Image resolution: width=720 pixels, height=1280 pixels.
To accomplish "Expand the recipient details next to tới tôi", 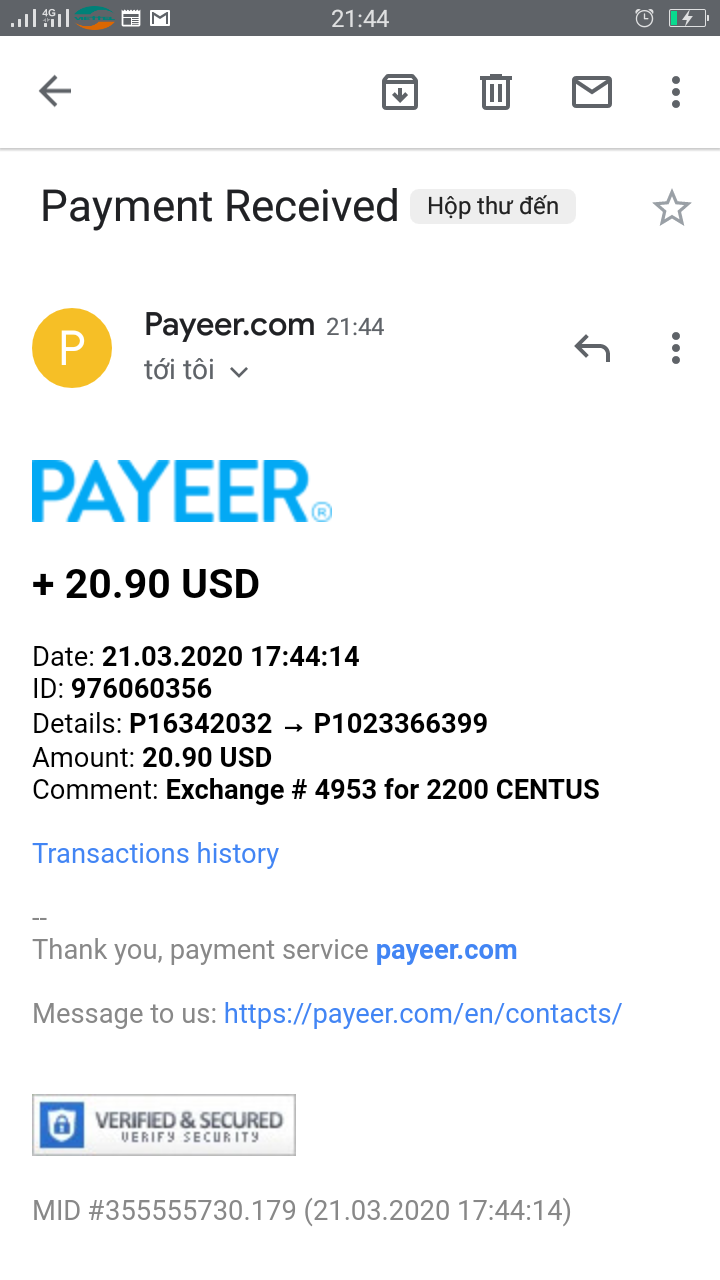I will 239,372.
